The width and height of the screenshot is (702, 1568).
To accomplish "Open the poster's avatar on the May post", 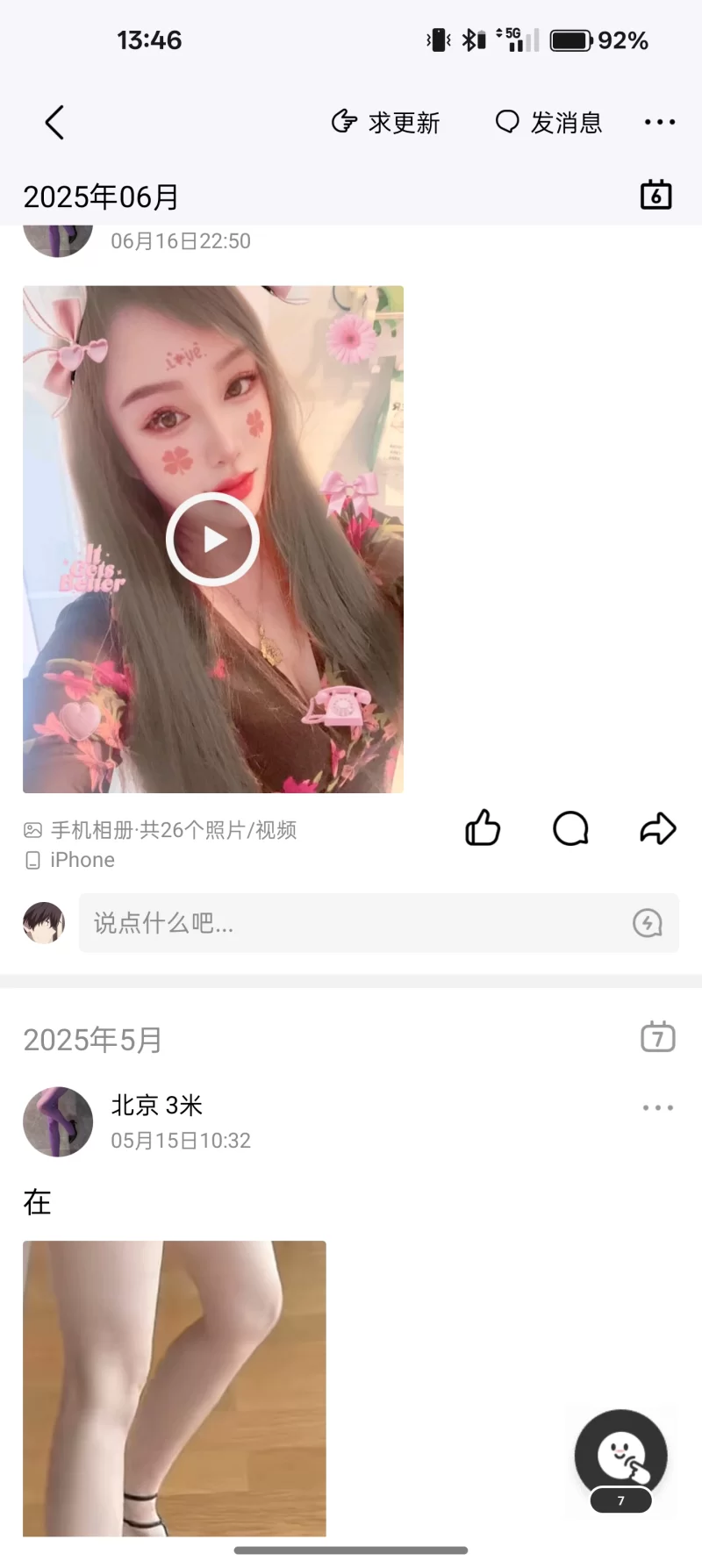I will click(57, 1121).
